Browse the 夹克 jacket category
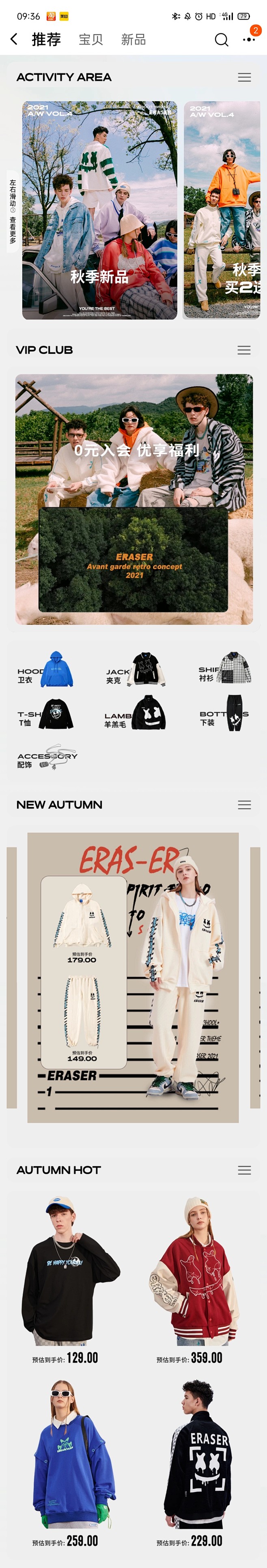 [135, 669]
